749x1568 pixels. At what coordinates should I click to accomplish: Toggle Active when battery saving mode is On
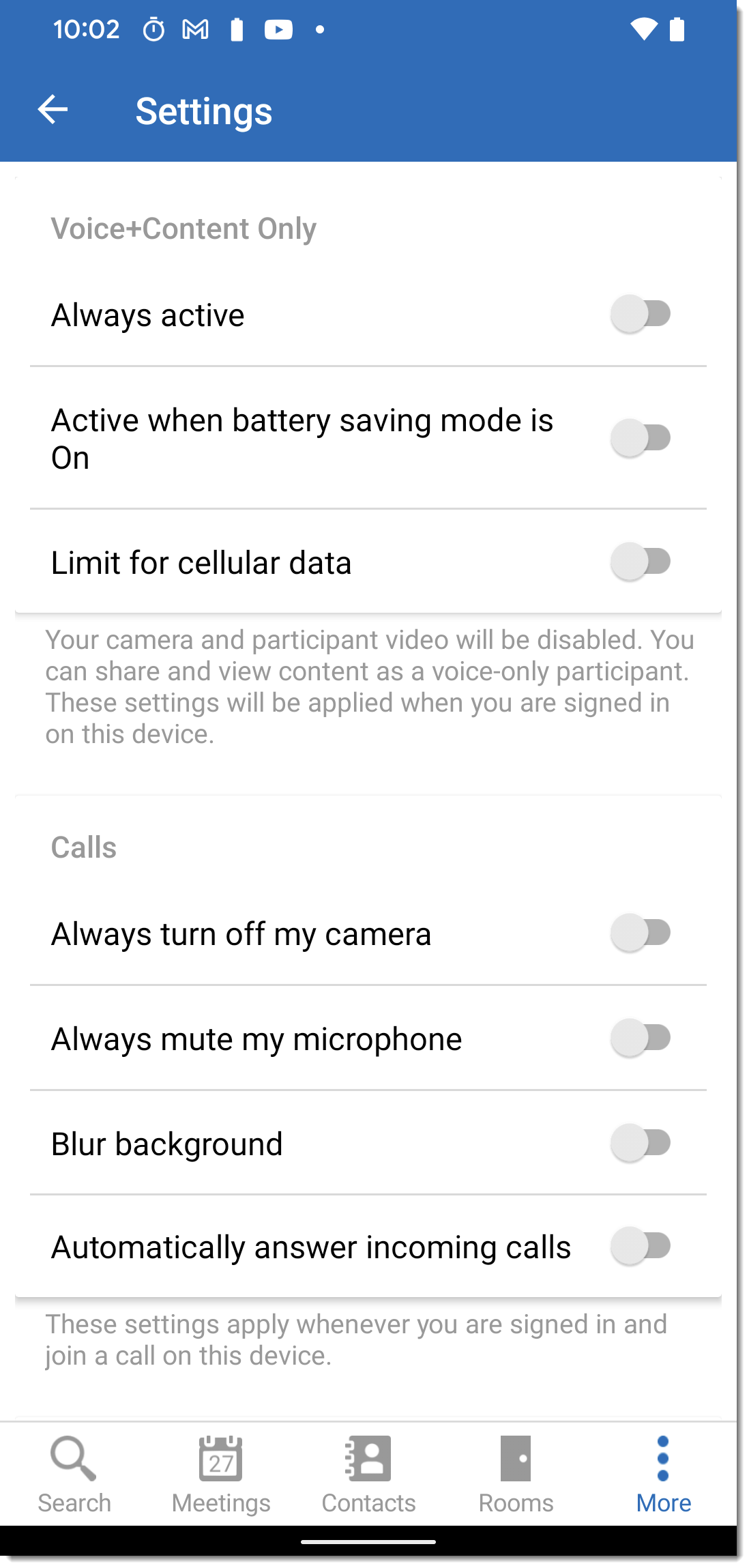pyautogui.click(x=641, y=438)
